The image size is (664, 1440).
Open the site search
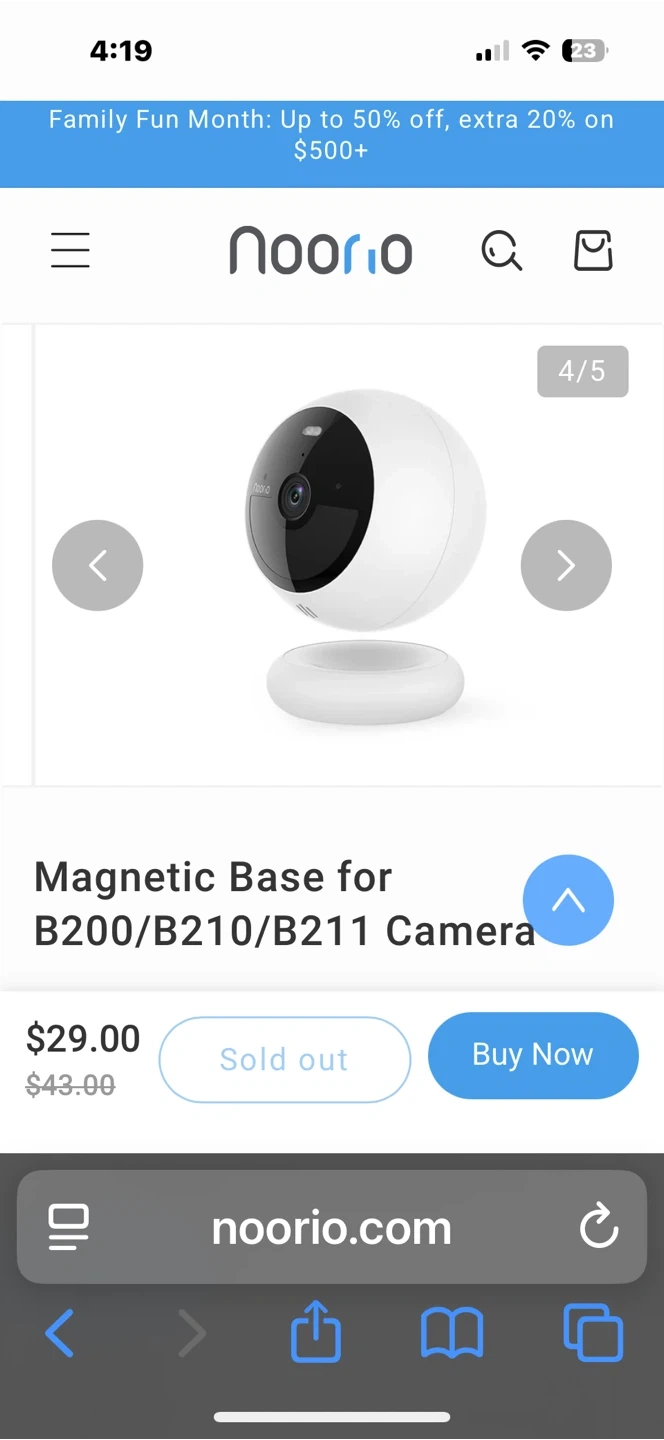(x=501, y=250)
